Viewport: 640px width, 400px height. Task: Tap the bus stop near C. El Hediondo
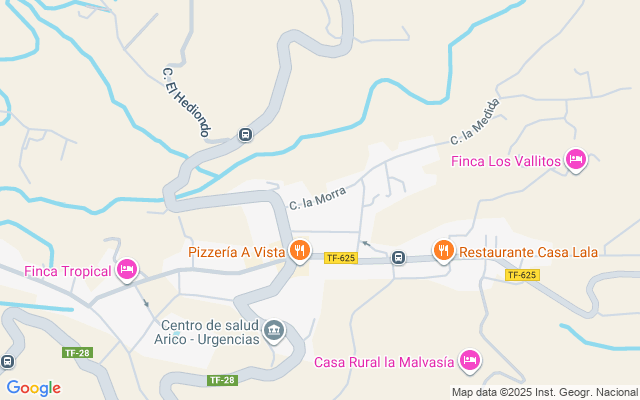[245, 135]
